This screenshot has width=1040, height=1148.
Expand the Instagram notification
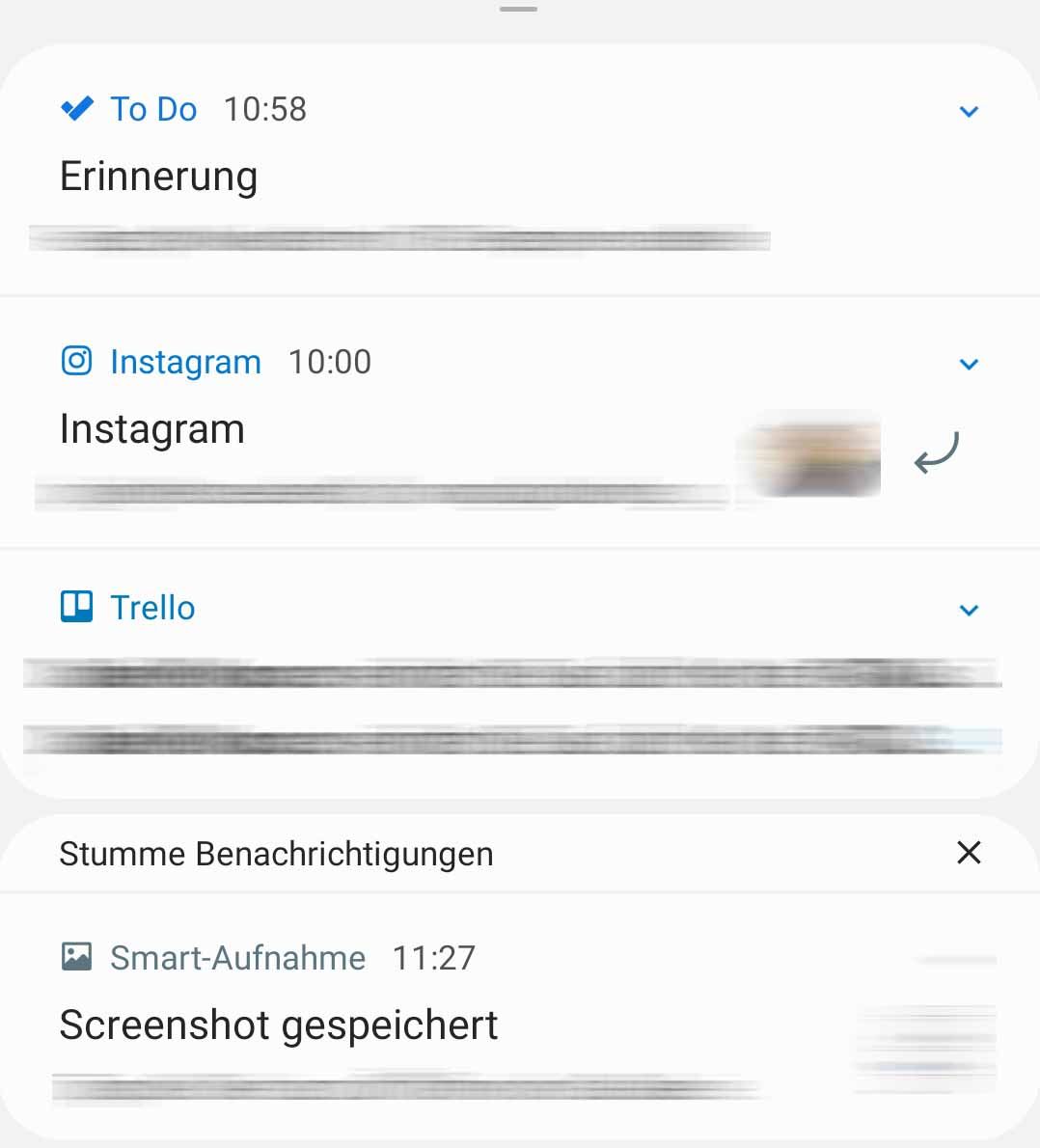[969, 364]
